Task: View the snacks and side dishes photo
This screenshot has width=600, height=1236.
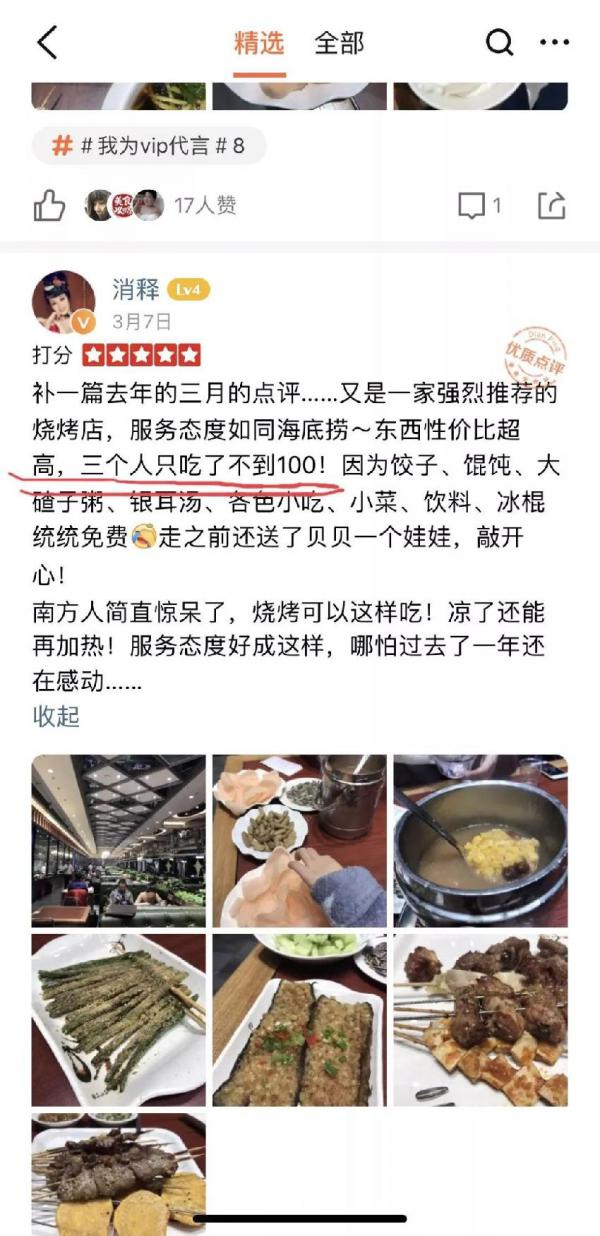Action: [x=299, y=841]
